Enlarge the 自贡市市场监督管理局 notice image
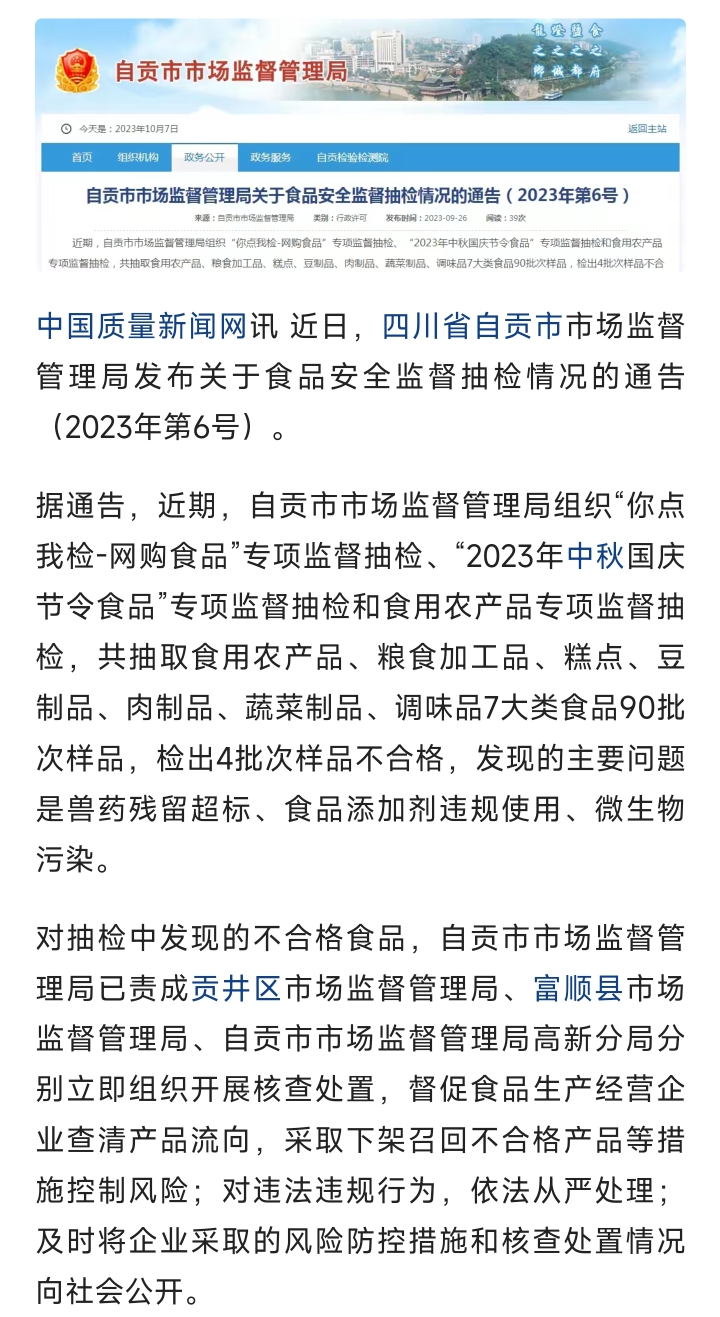This screenshot has height=1317, width=720. tap(360, 145)
